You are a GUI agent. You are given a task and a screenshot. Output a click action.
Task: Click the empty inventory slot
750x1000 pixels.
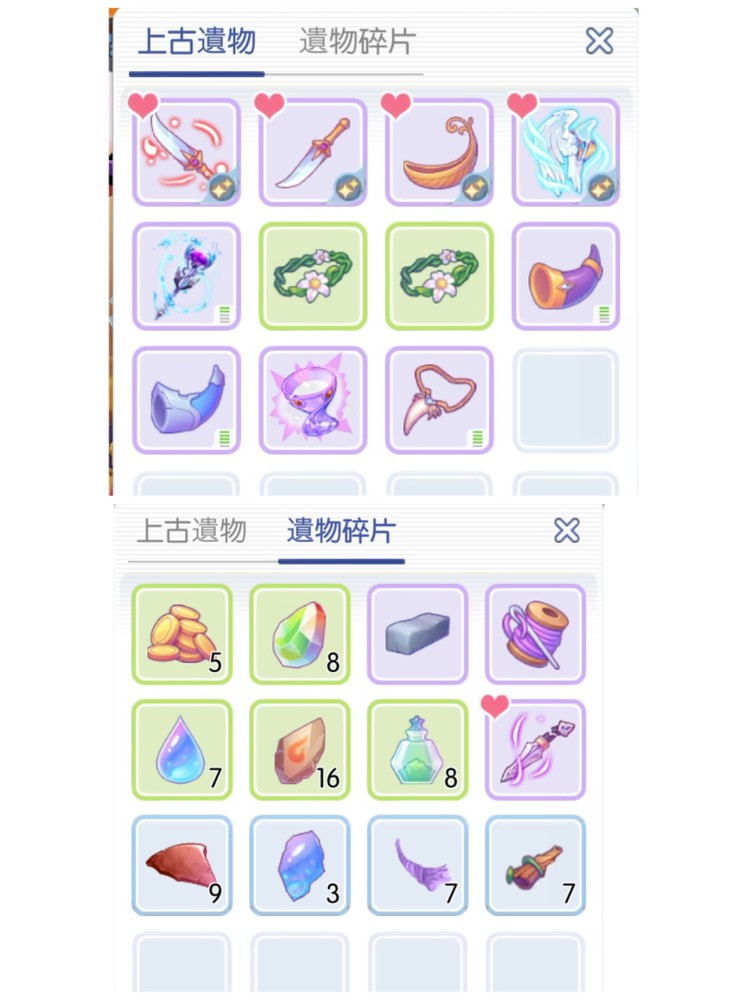coord(567,398)
